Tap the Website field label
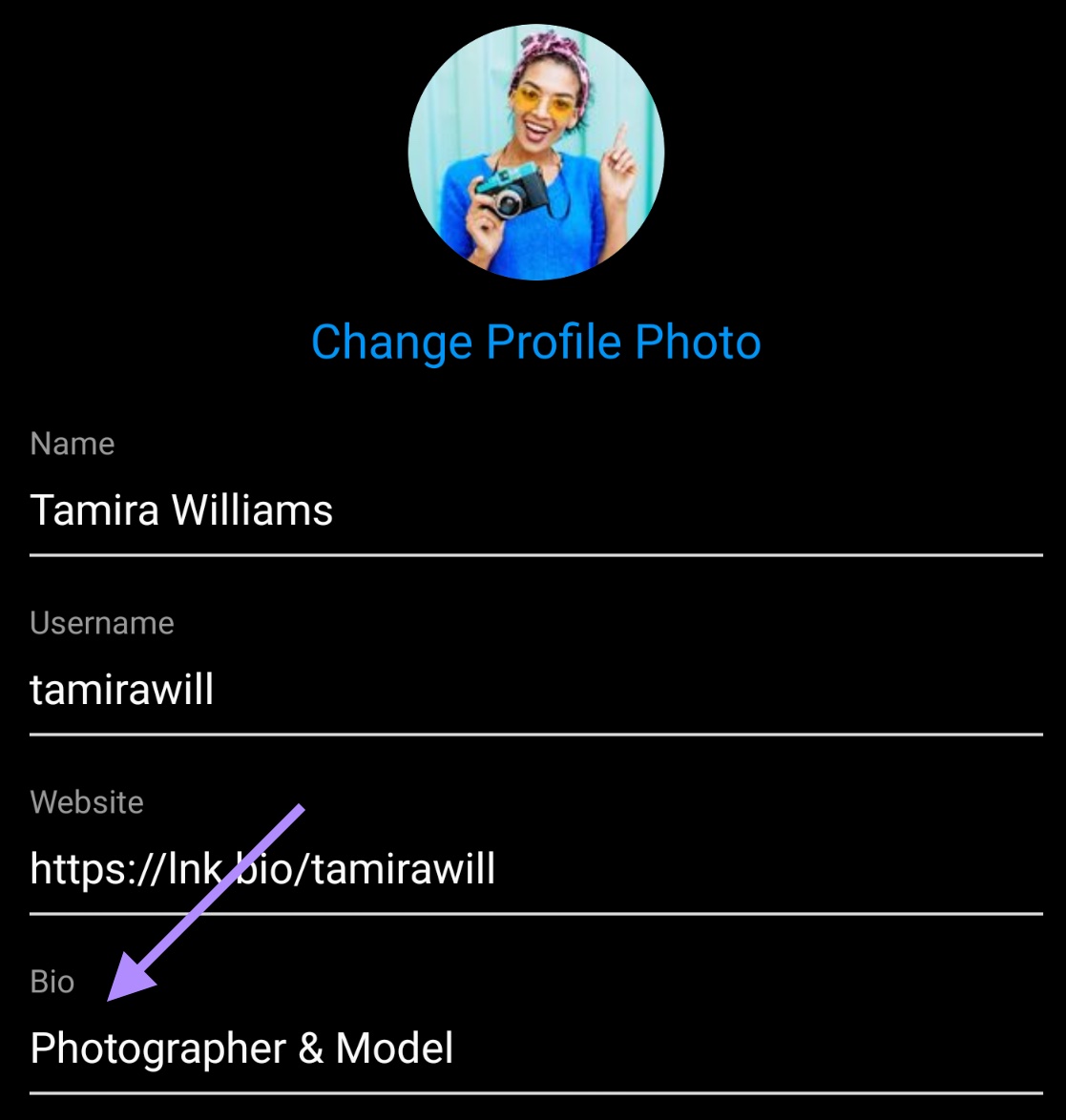The width and height of the screenshot is (1066, 1120). (87, 802)
